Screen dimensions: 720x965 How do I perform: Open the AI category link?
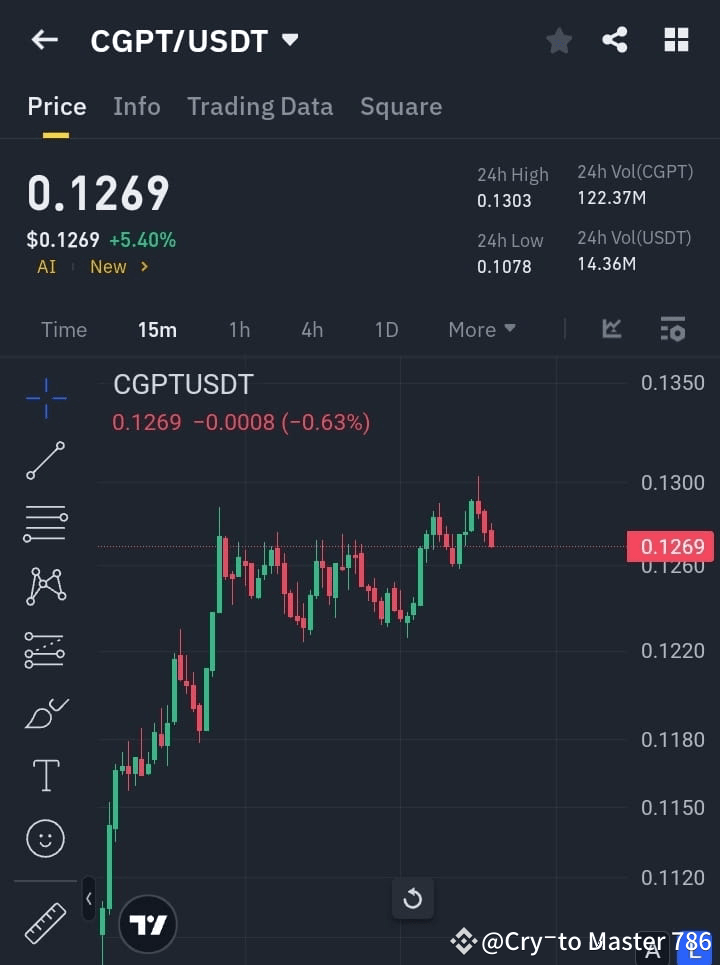[46, 266]
